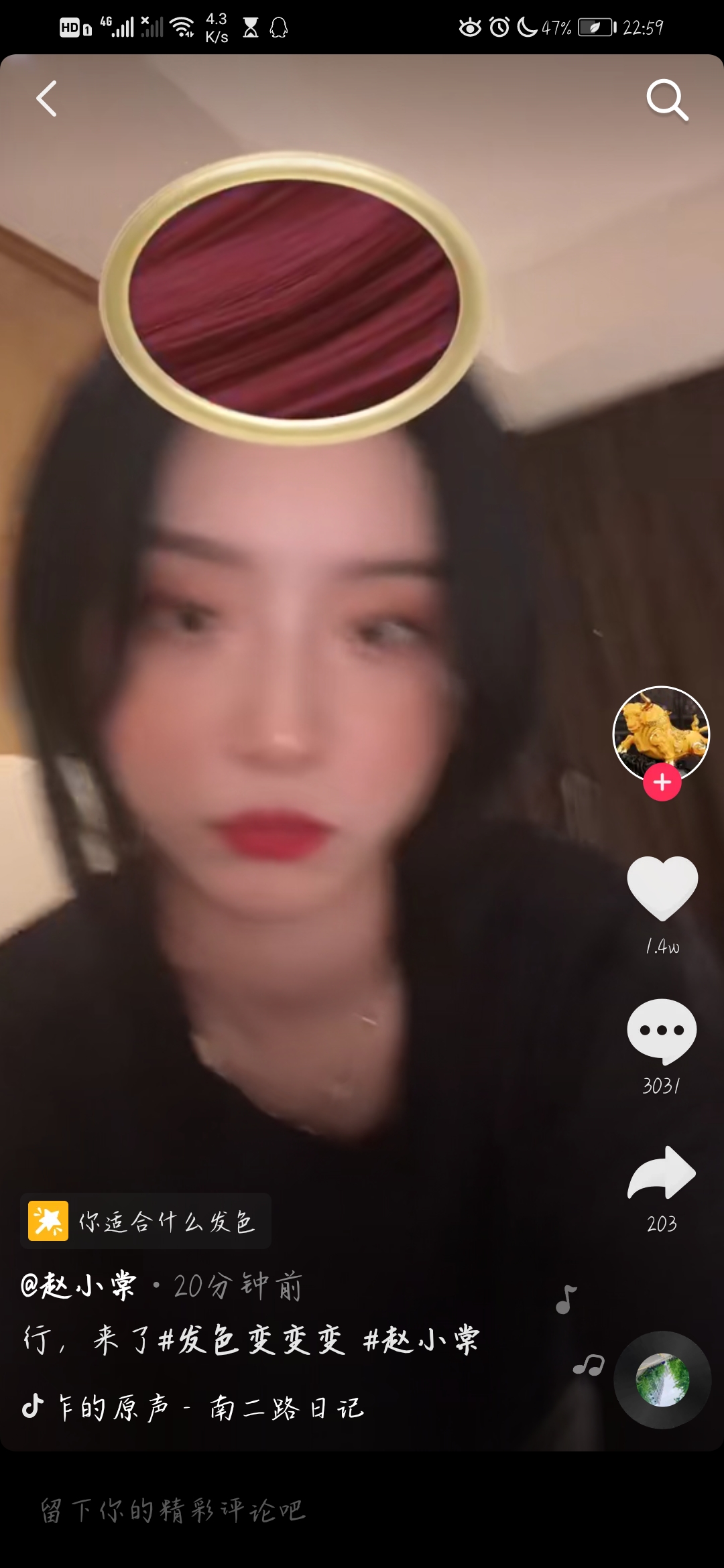Tap the spinning music disc

pyautogui.click(x=662, y=1380)
